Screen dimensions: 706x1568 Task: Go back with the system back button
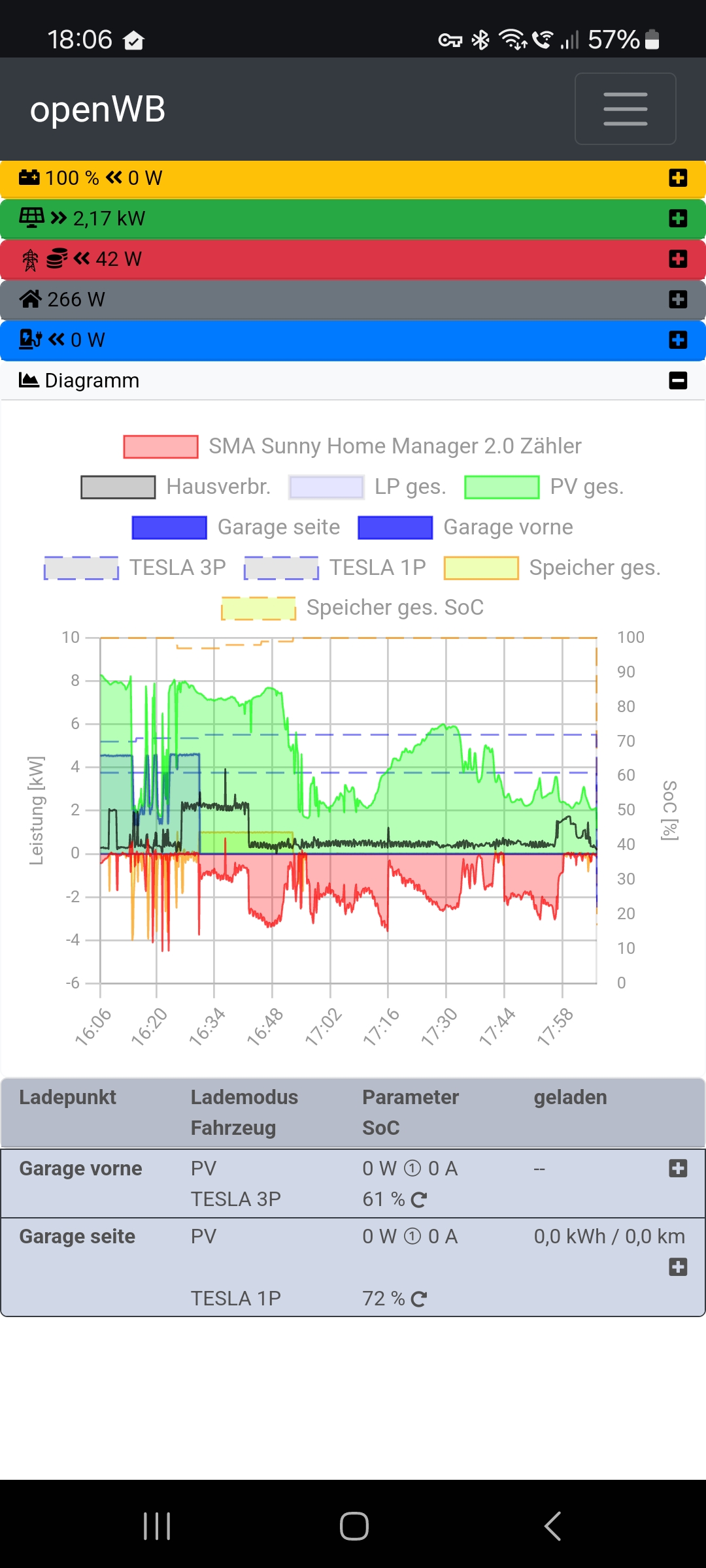pos(552,1526)
